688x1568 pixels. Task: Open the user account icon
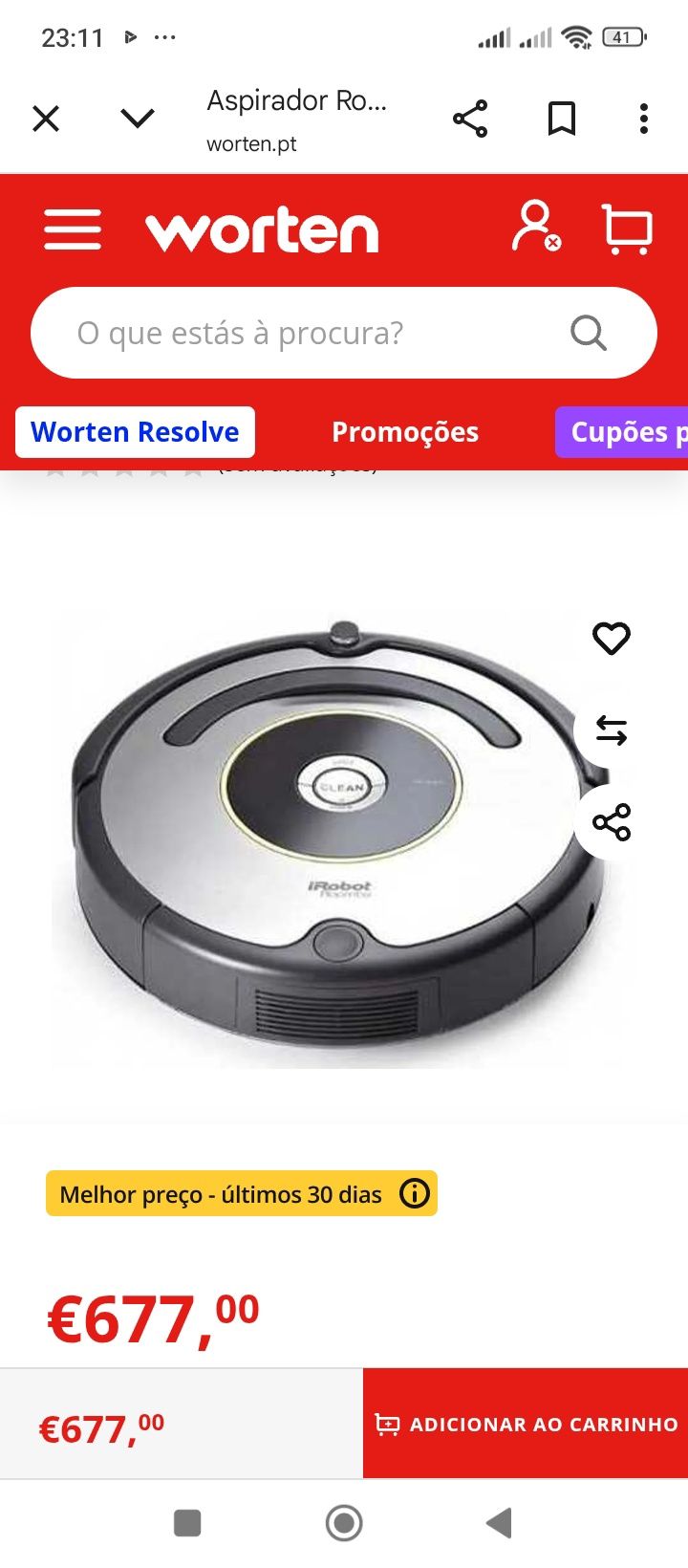pyautogui.click(x=536, y=227)
